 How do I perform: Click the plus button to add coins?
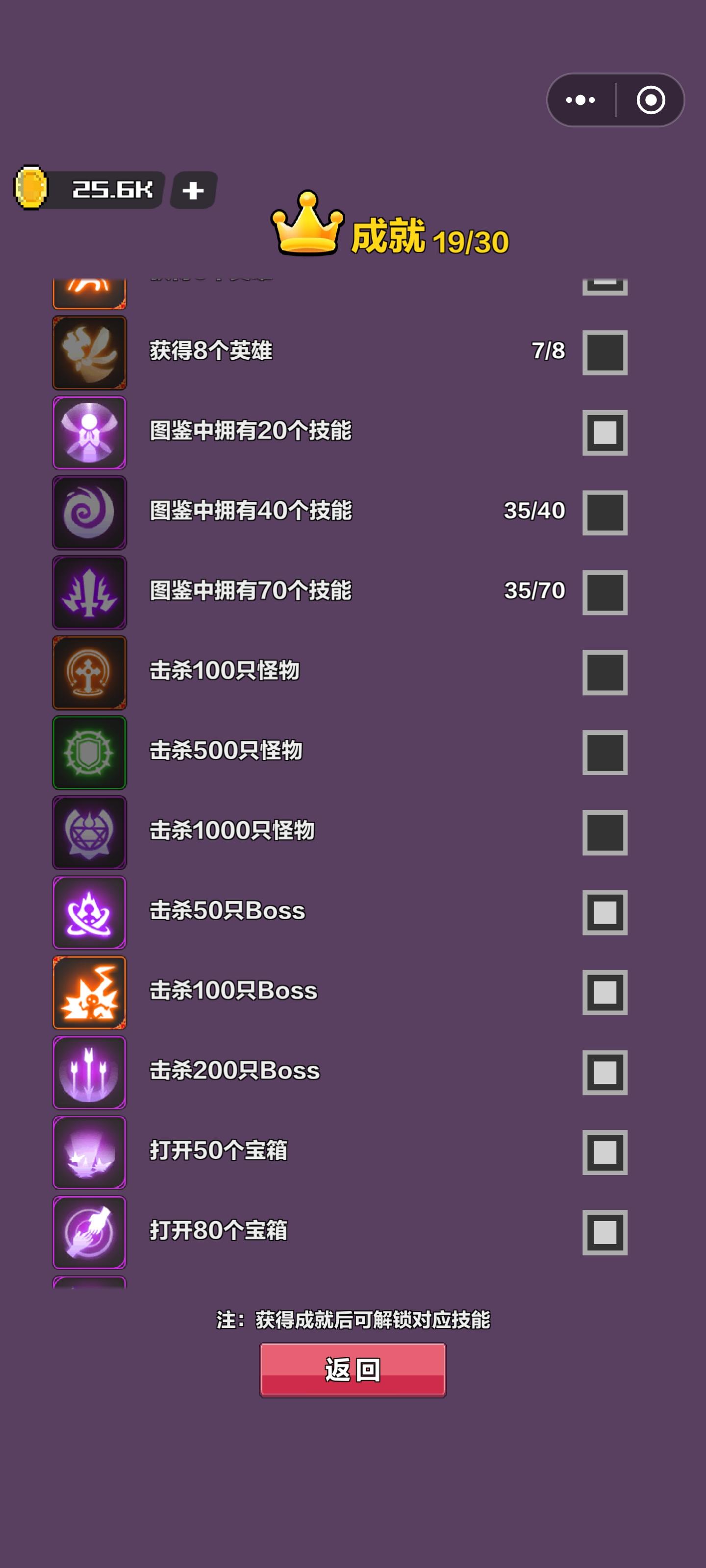(x=193, y=191)
